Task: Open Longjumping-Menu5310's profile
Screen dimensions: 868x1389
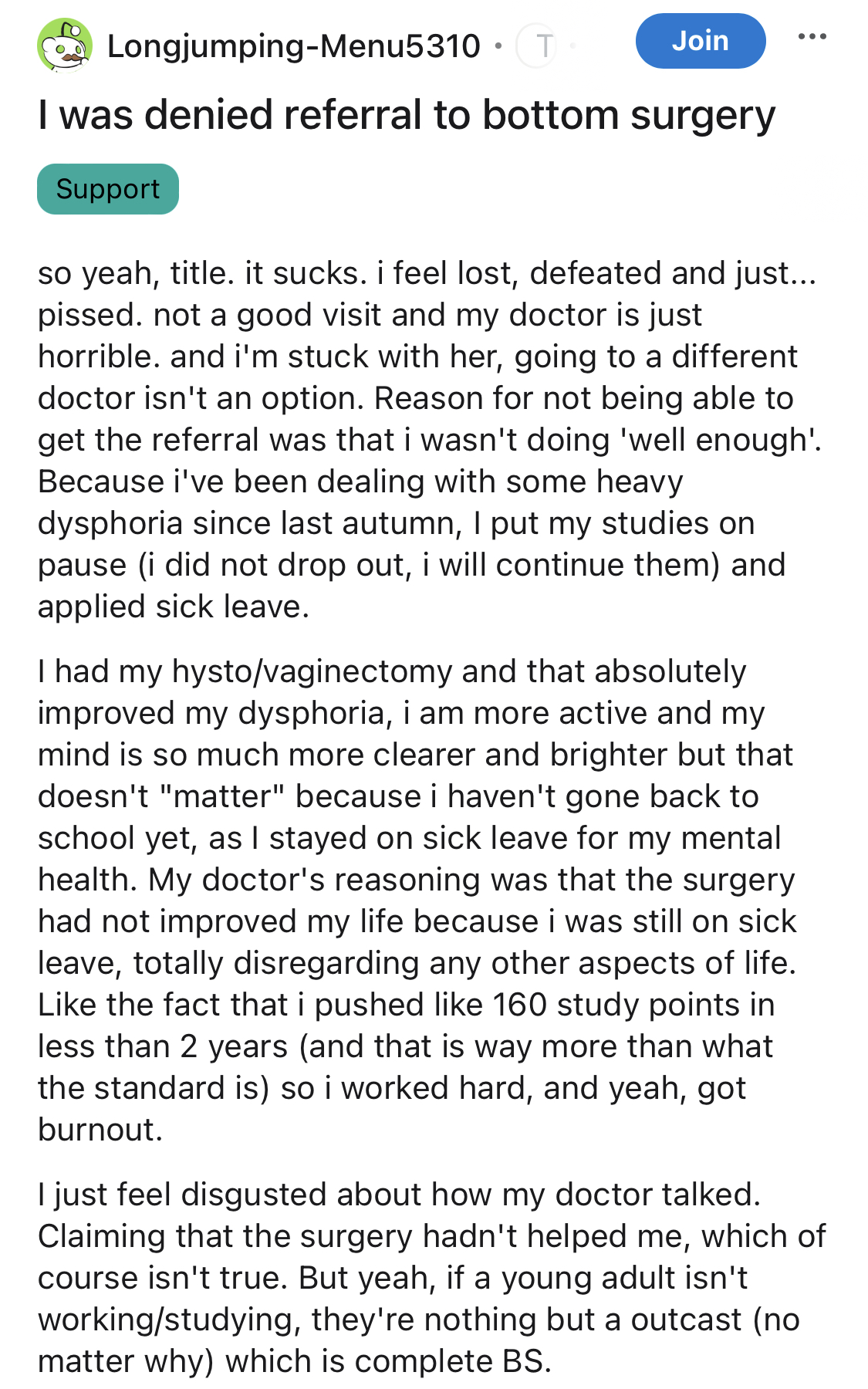Action: (x=293, y=46)
